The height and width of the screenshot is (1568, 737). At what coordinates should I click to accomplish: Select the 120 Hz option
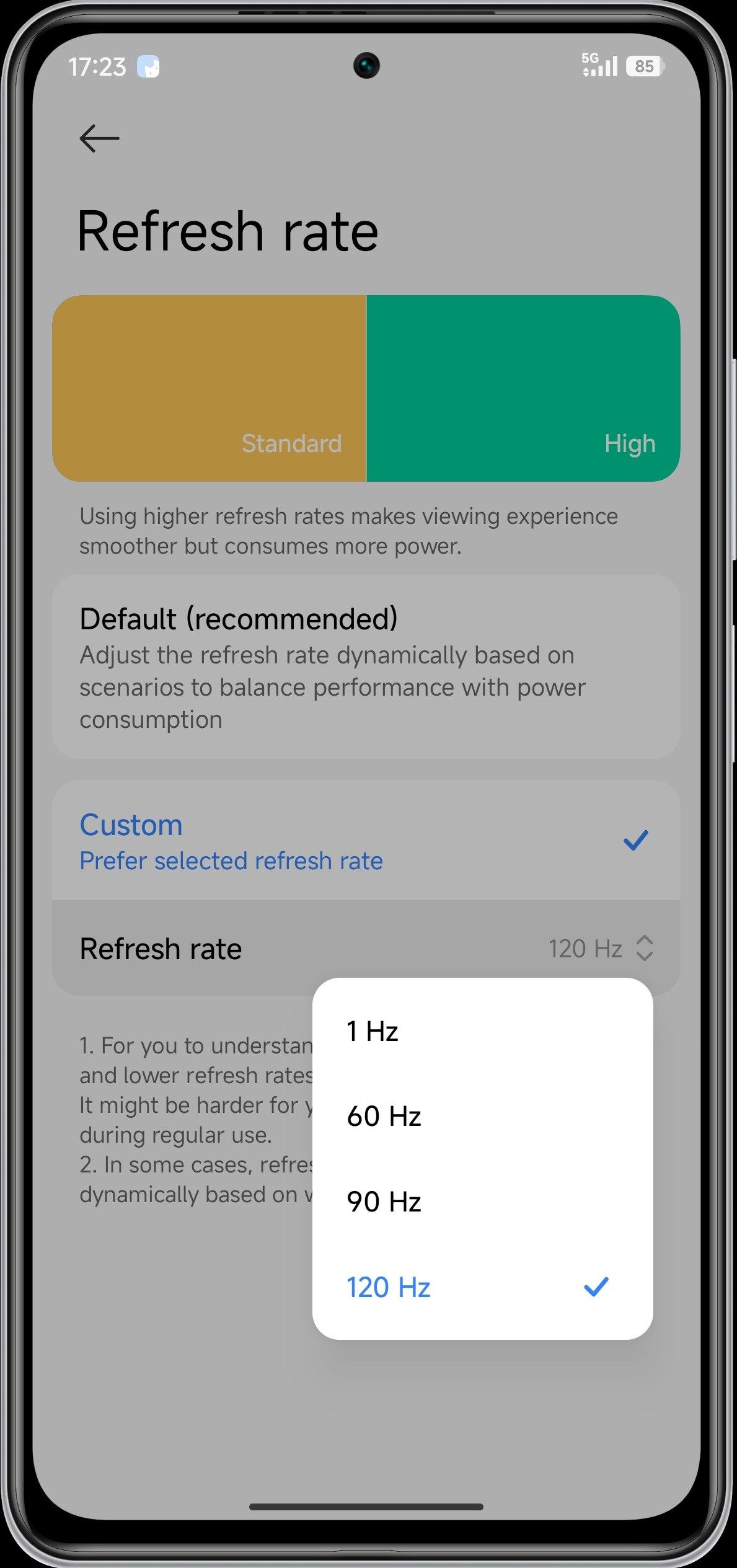(x=482, y=1287)
